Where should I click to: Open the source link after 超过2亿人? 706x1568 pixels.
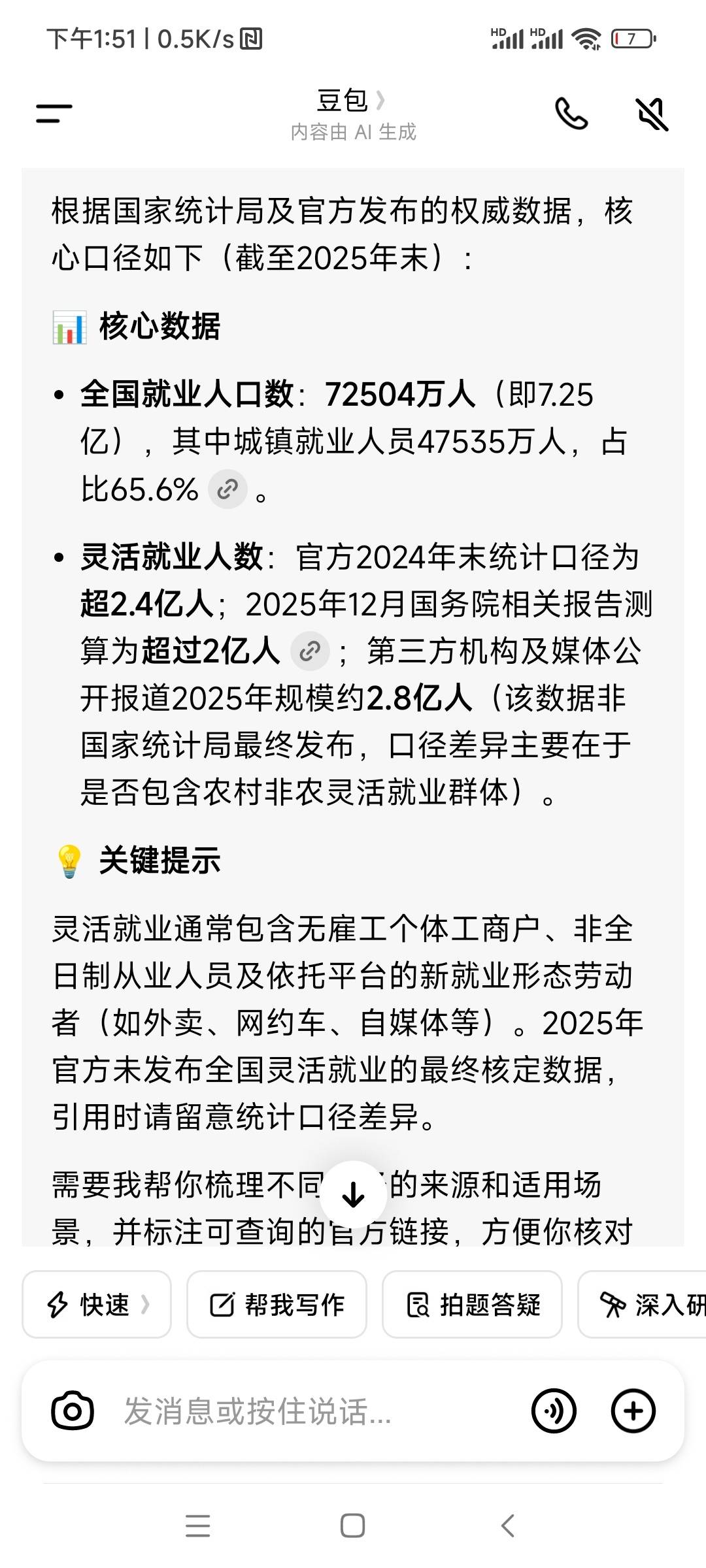pos(310,651)
